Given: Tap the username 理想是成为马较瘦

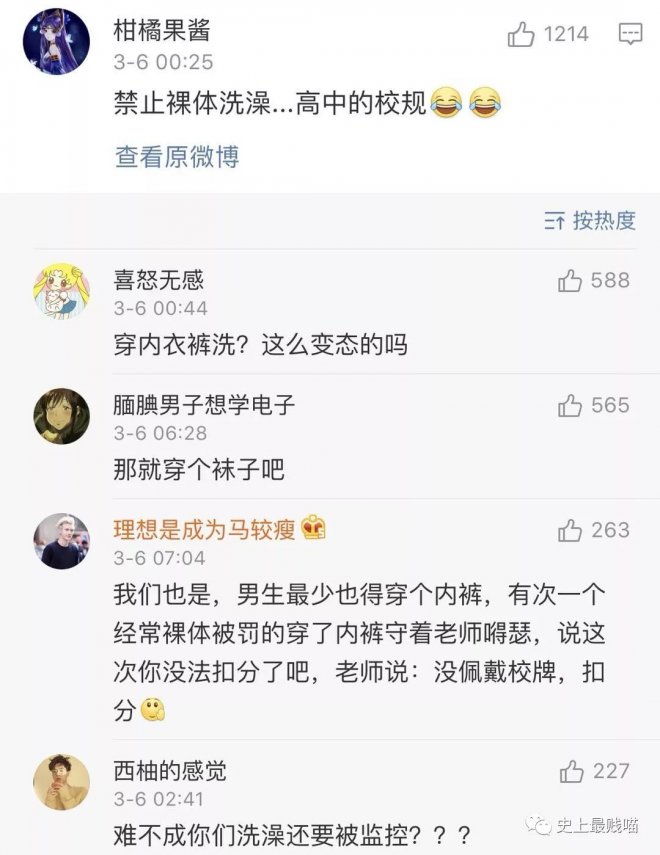Looking at the screenshot, I should [x=204, y=530].
